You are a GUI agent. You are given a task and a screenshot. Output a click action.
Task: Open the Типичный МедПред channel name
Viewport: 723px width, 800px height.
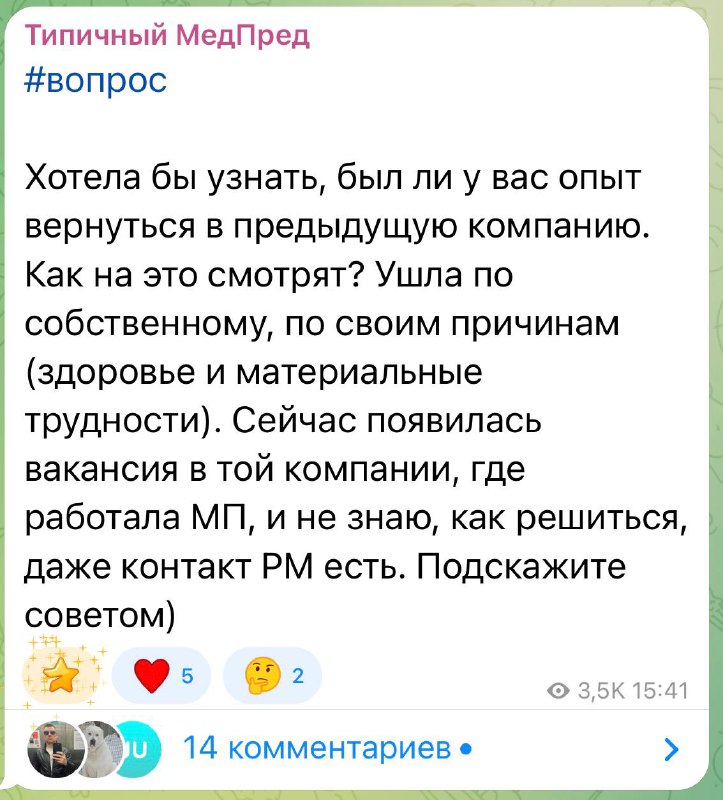tap(166, 38)
